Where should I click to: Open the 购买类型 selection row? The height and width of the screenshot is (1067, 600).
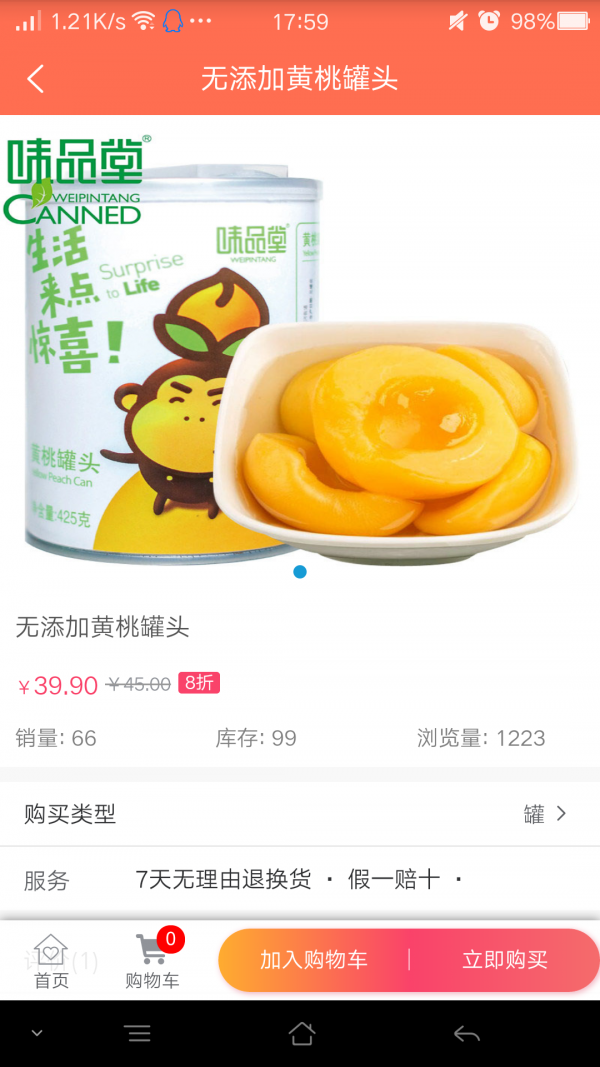300,814
